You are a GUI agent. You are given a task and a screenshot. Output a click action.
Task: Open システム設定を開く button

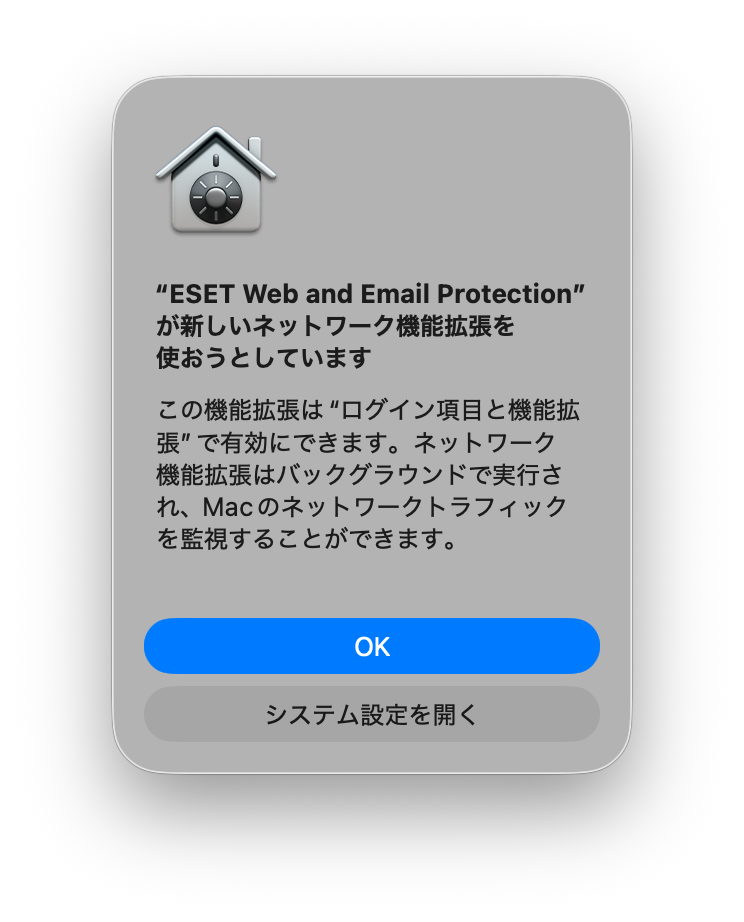click(372, 714)
